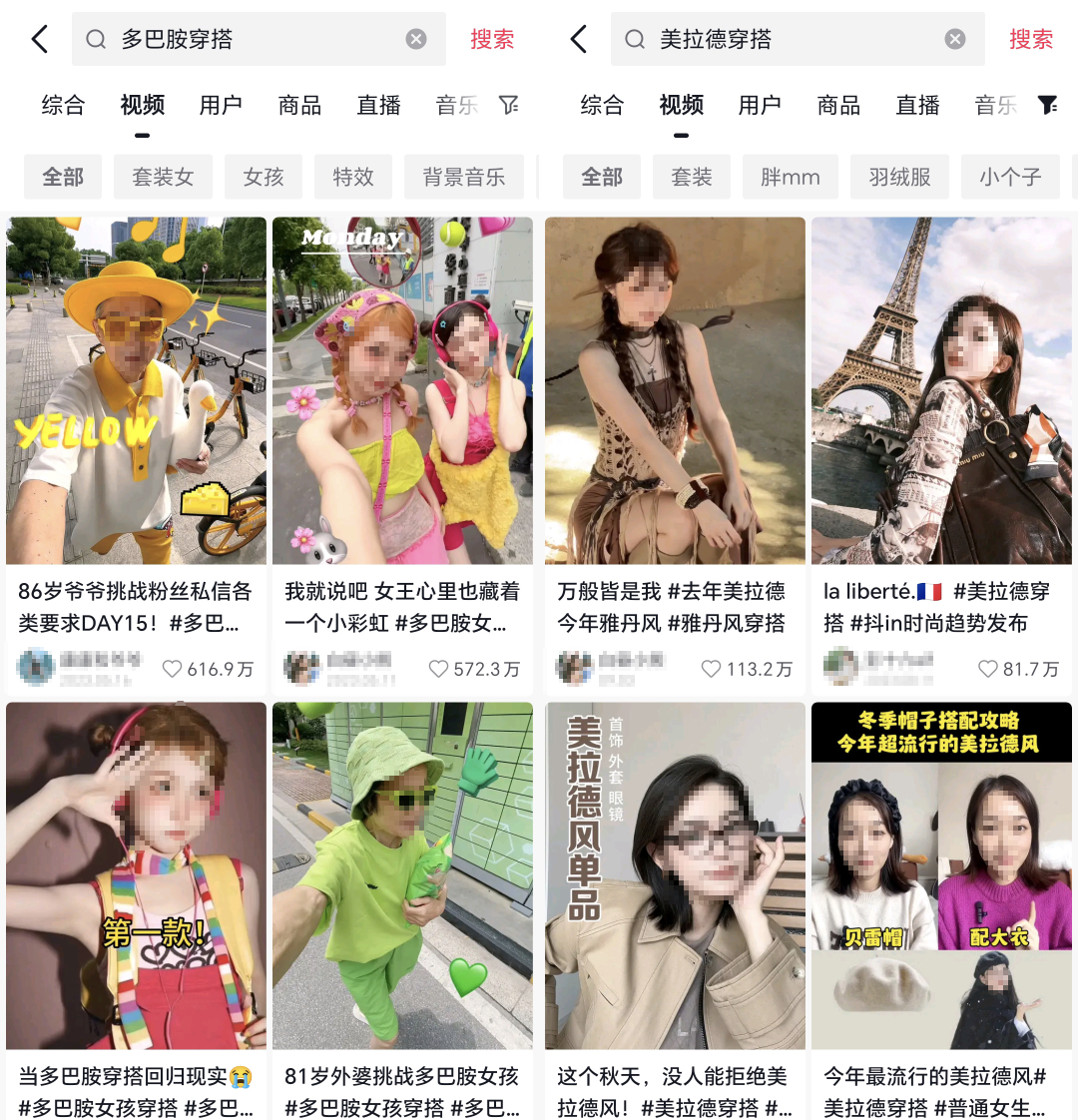Open the filter icon in 美拉德穿搭 results
1078x1120 pixels.
1047,105
